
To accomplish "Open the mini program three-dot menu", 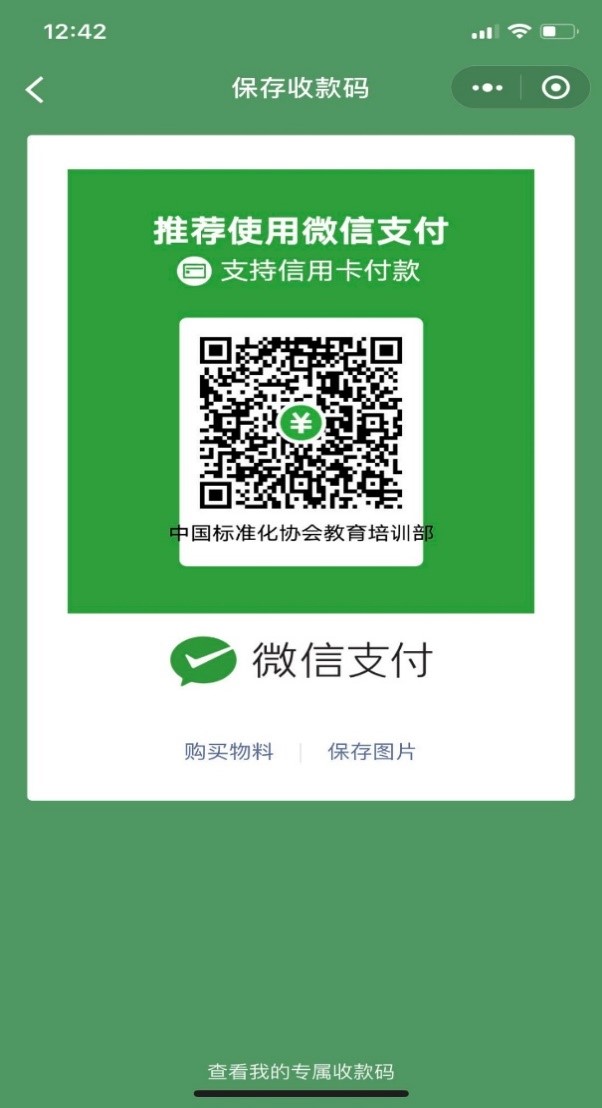I will [x=487, y=88].
